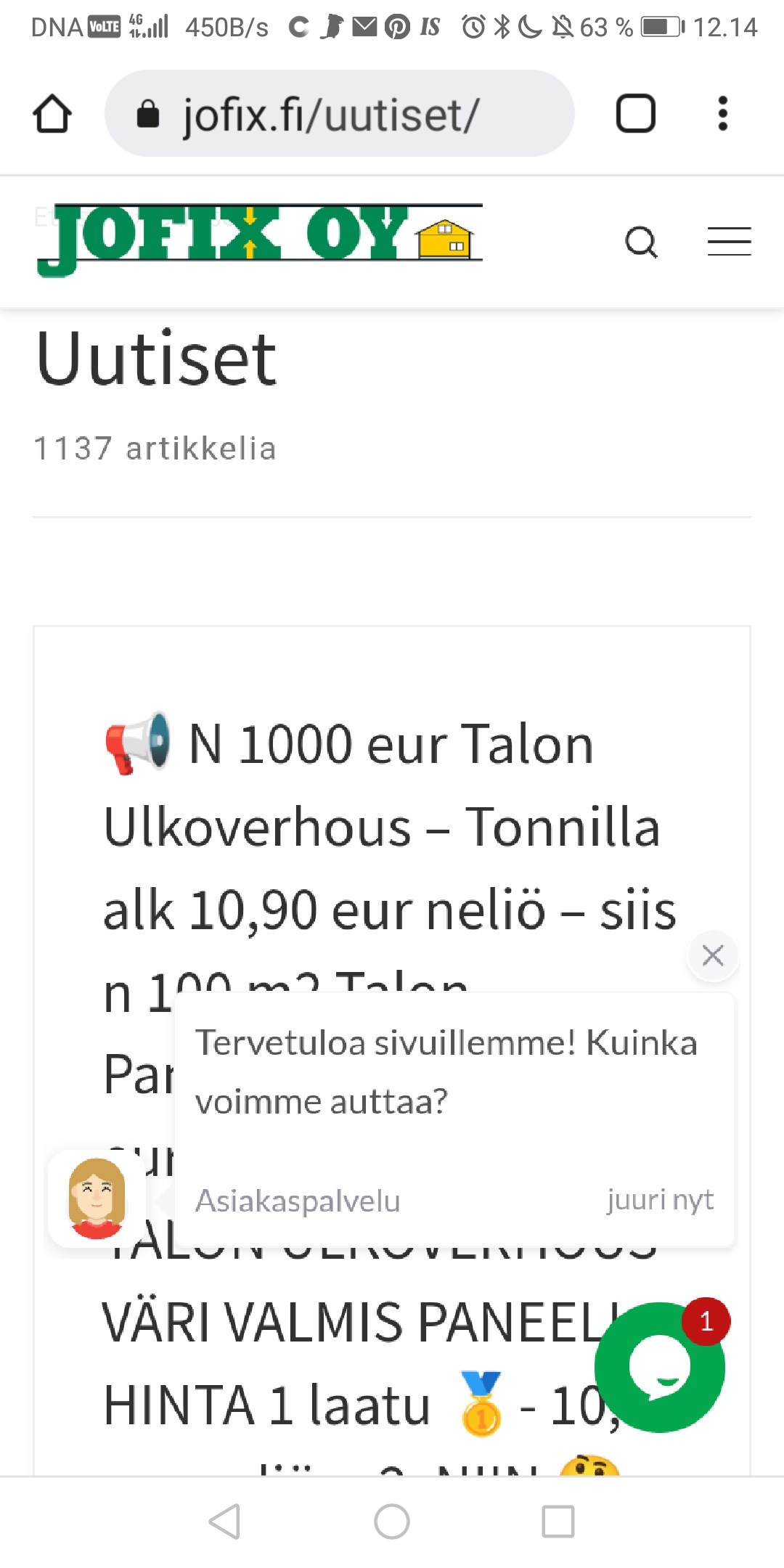Open the site search icon

(642, 242)
